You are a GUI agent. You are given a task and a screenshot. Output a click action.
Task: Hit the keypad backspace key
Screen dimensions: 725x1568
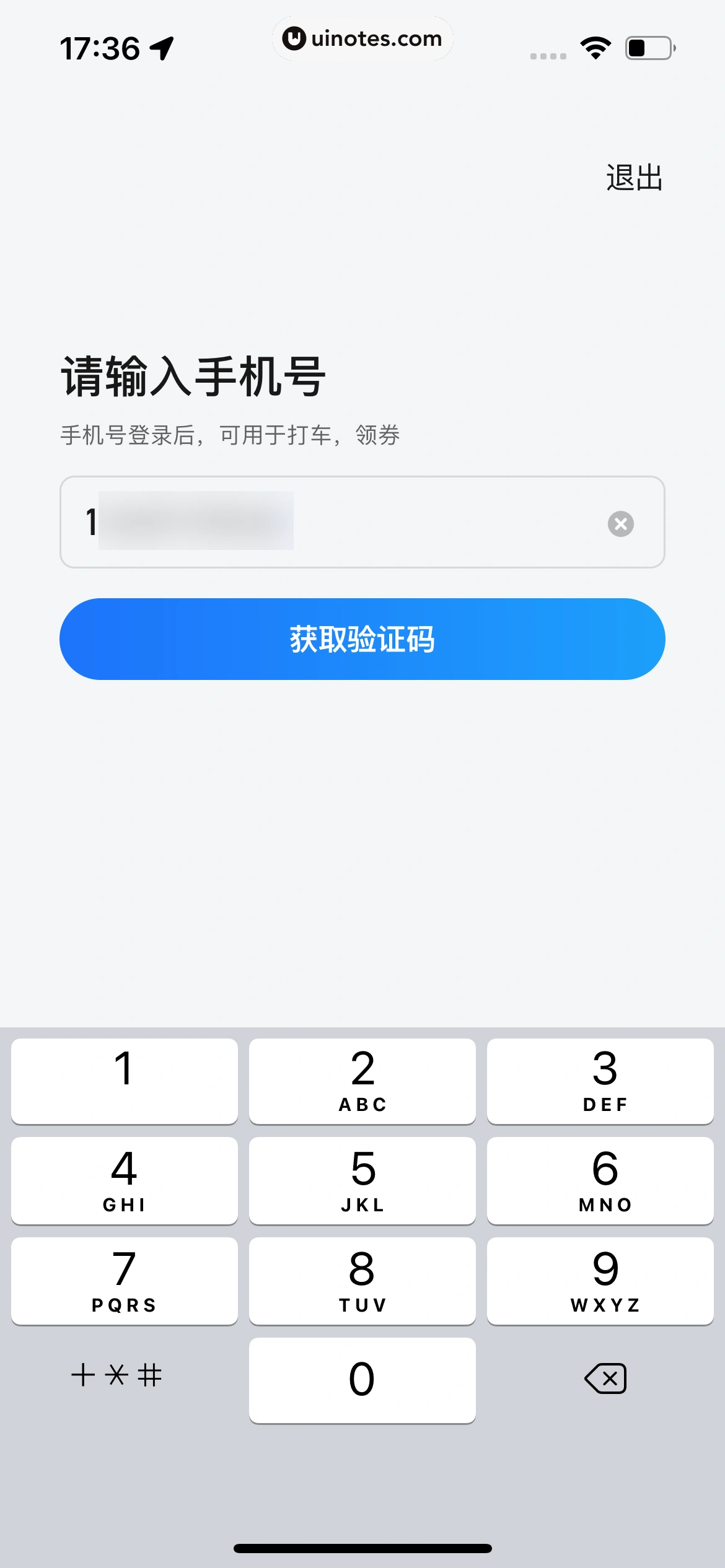coord(605,1379)
